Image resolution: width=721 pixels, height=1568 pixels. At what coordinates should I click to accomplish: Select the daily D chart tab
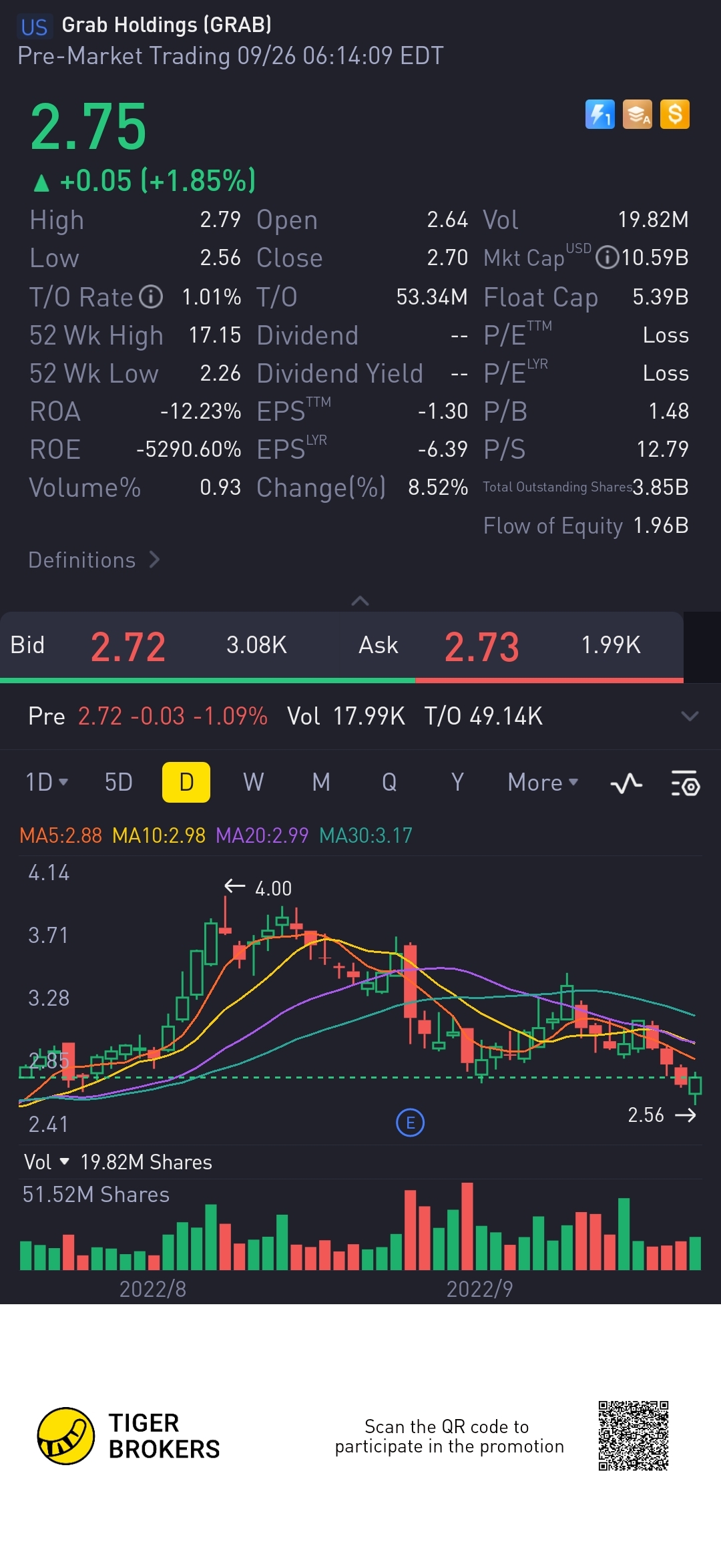(x=186, y=782)
